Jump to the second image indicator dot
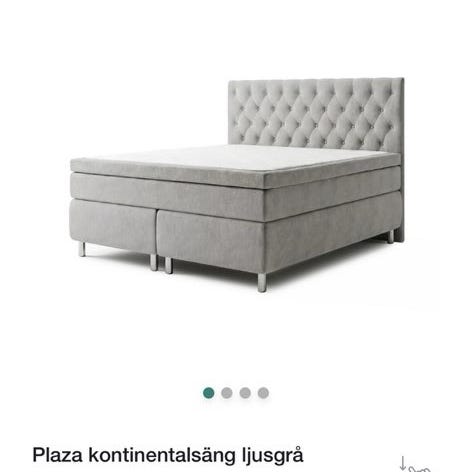472x472 pixels. [227, 393]
